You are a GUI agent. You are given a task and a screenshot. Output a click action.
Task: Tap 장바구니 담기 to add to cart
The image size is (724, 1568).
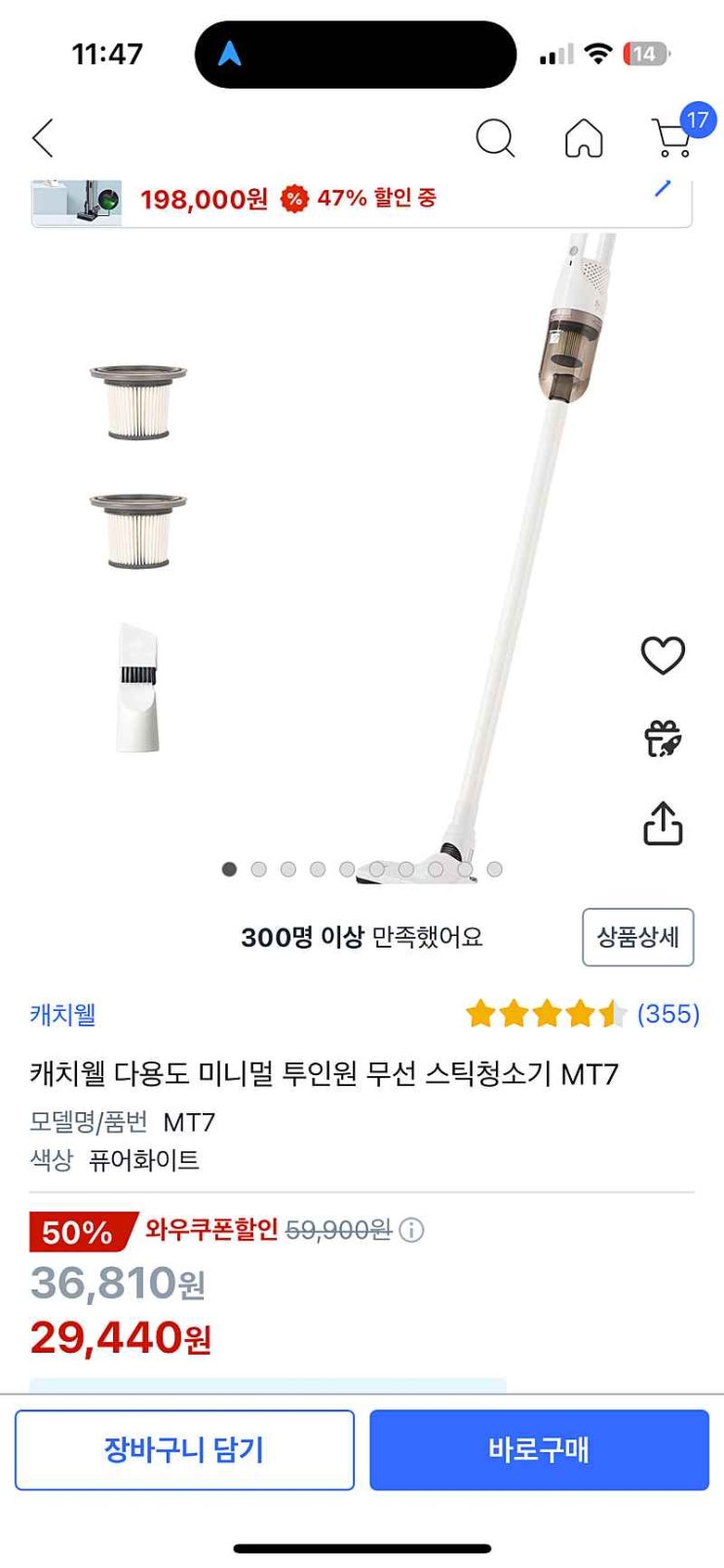184,1449
